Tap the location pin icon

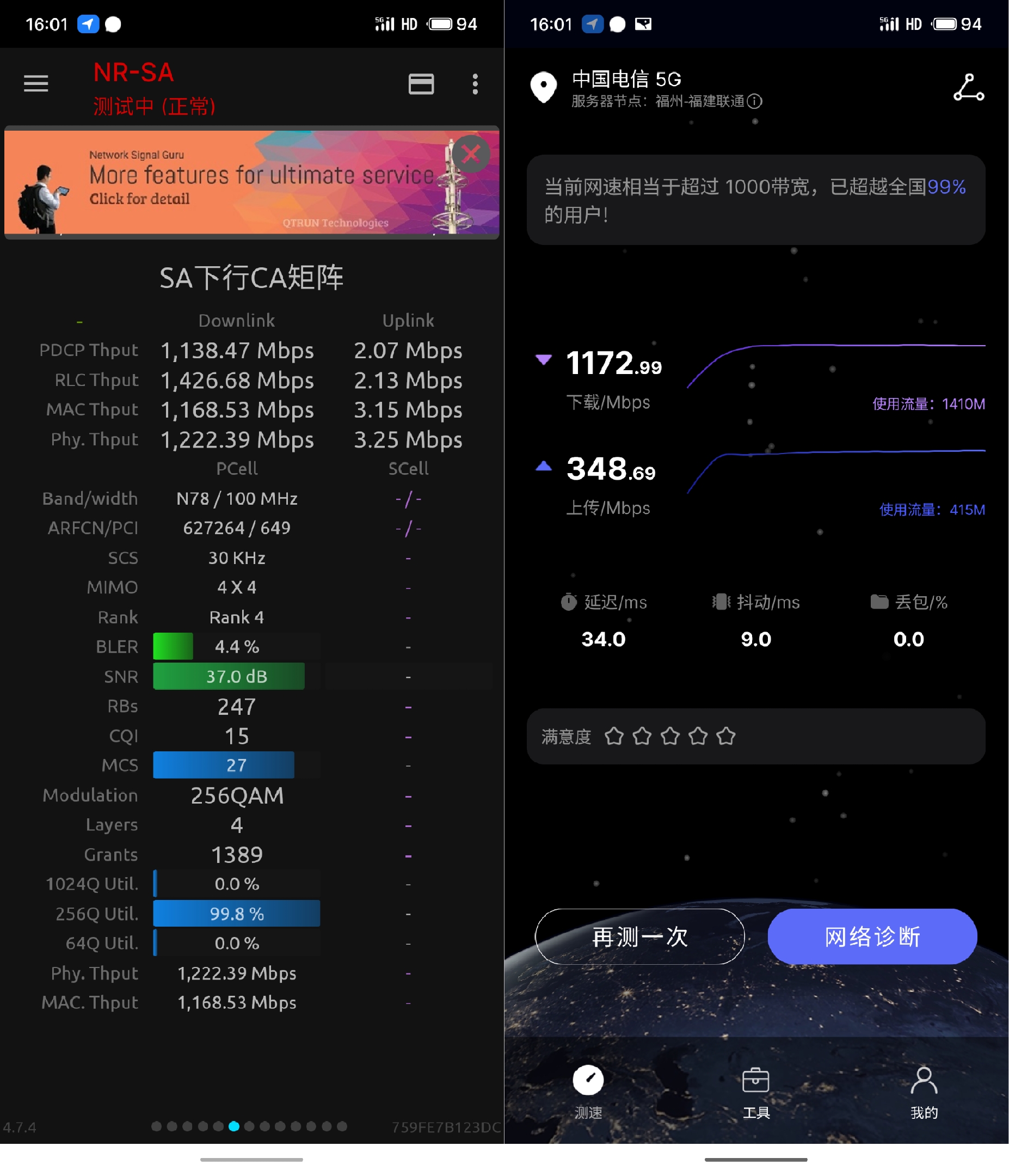pyautogui.click(x=543, y=87)
